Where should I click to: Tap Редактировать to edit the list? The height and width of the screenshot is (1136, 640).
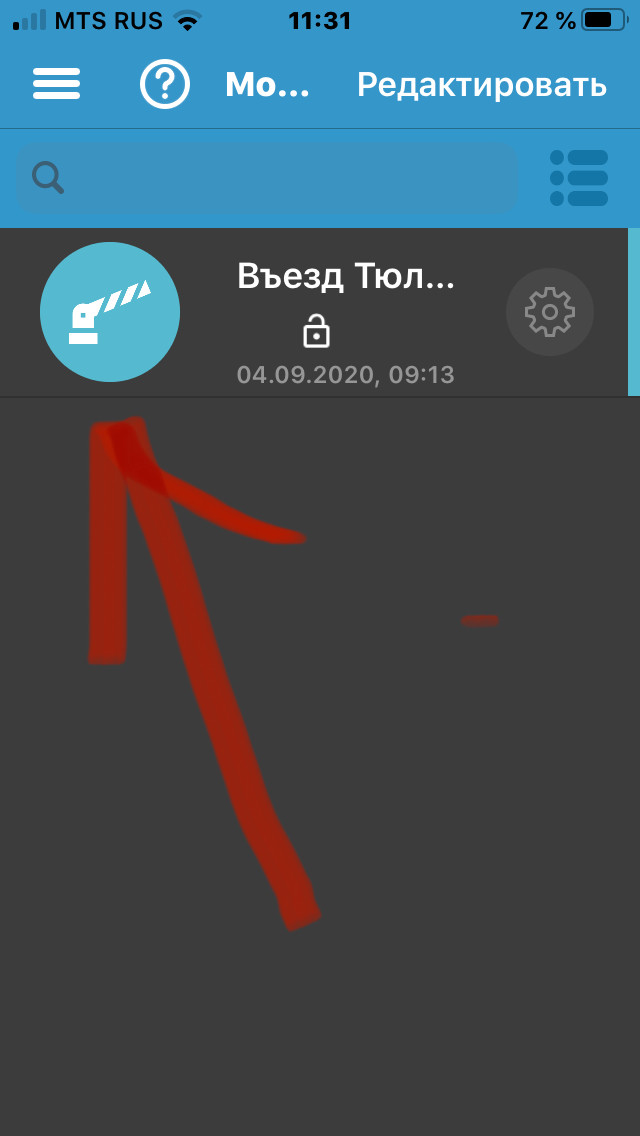coord(481,85)
